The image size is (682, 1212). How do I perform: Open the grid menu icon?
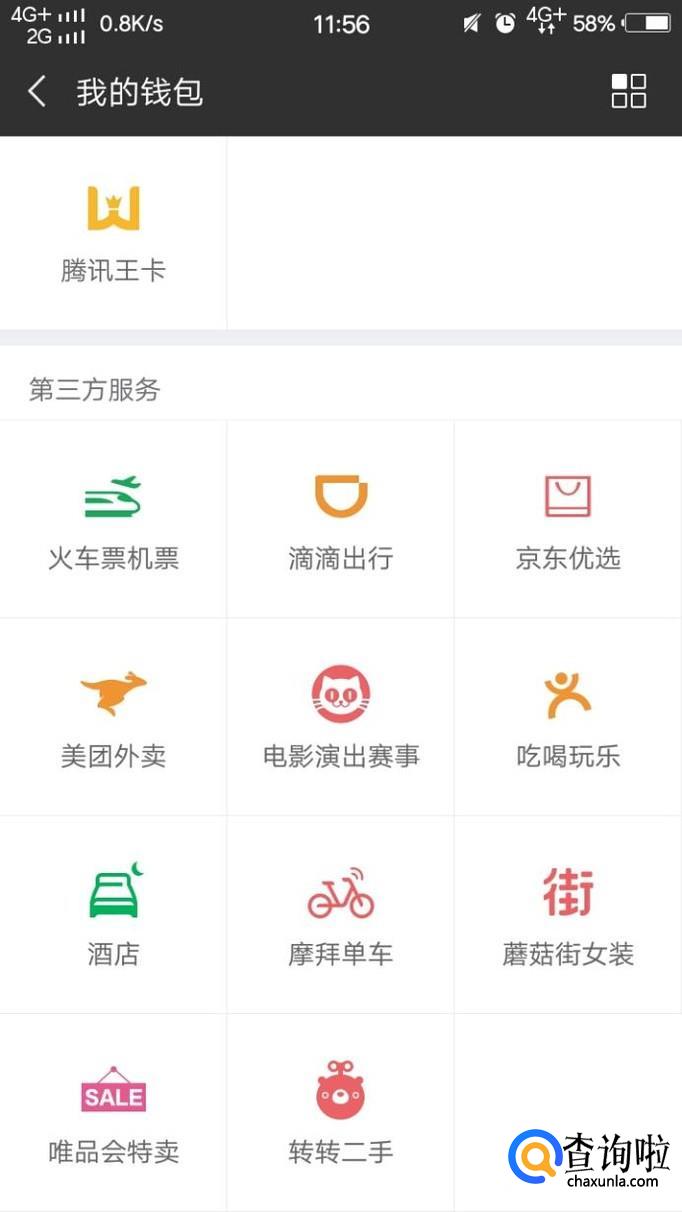click(x=628, y=91)
